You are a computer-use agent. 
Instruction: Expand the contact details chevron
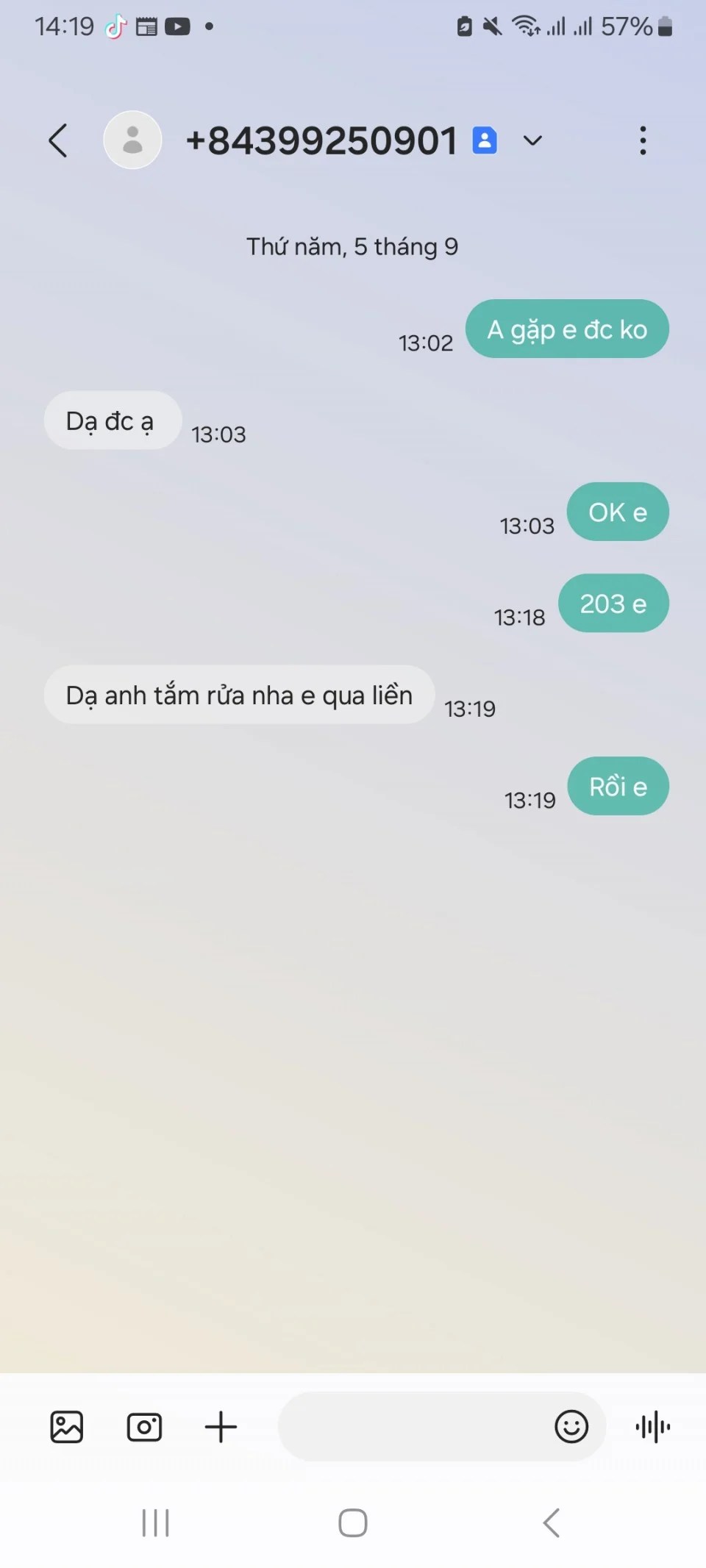tap(532, 140)
